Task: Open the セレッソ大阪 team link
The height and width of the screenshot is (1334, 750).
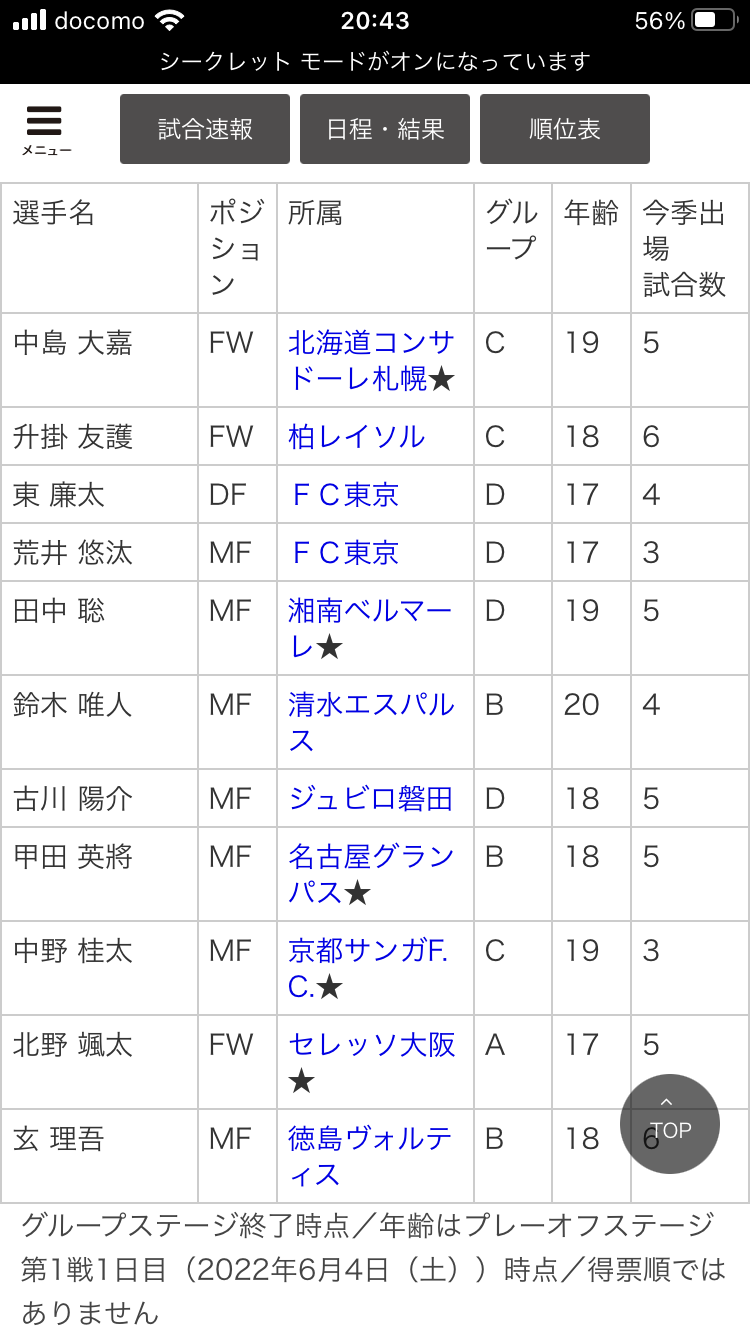Action: pos(372,1063)
